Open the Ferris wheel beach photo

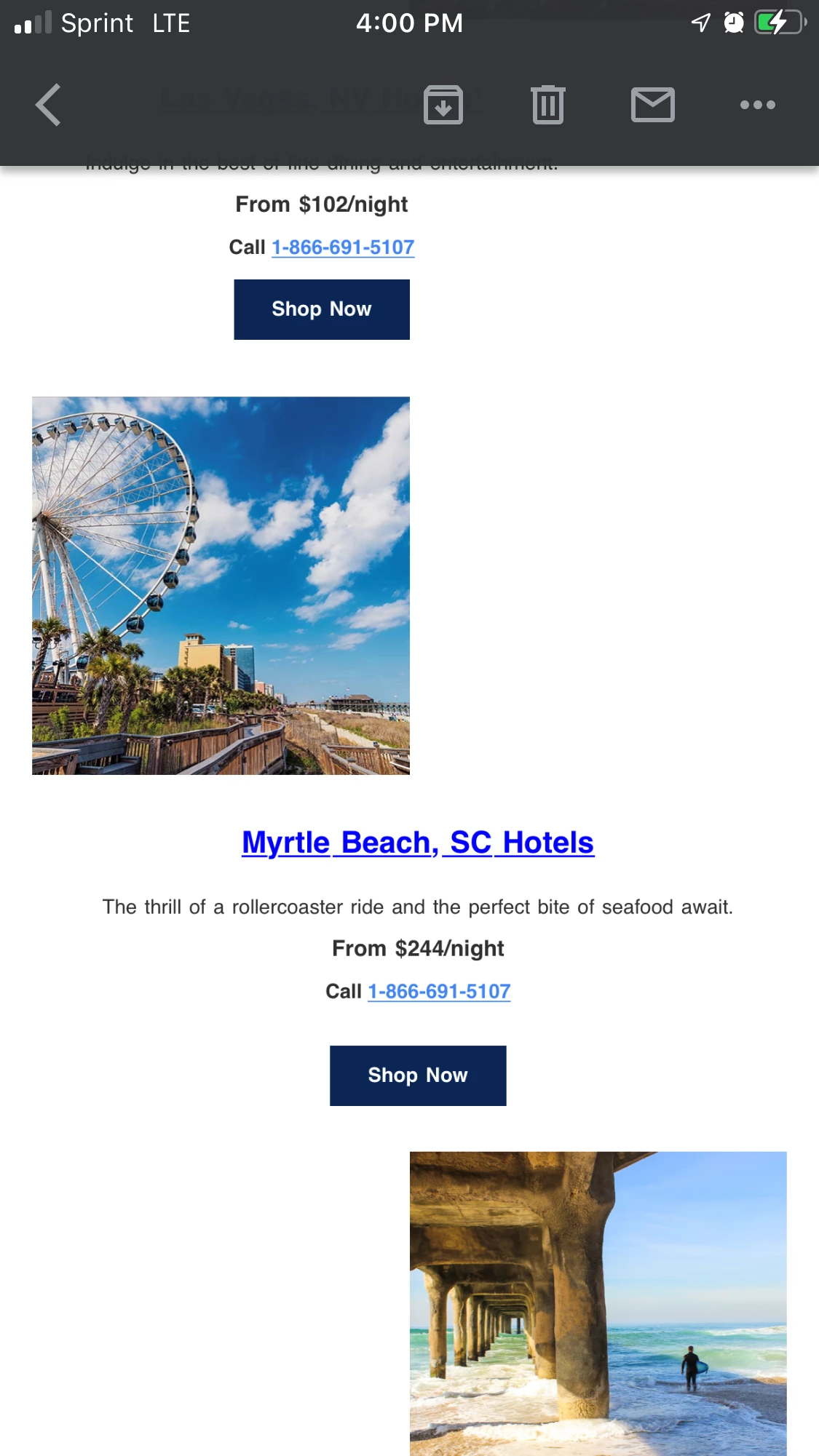(221, 585)
